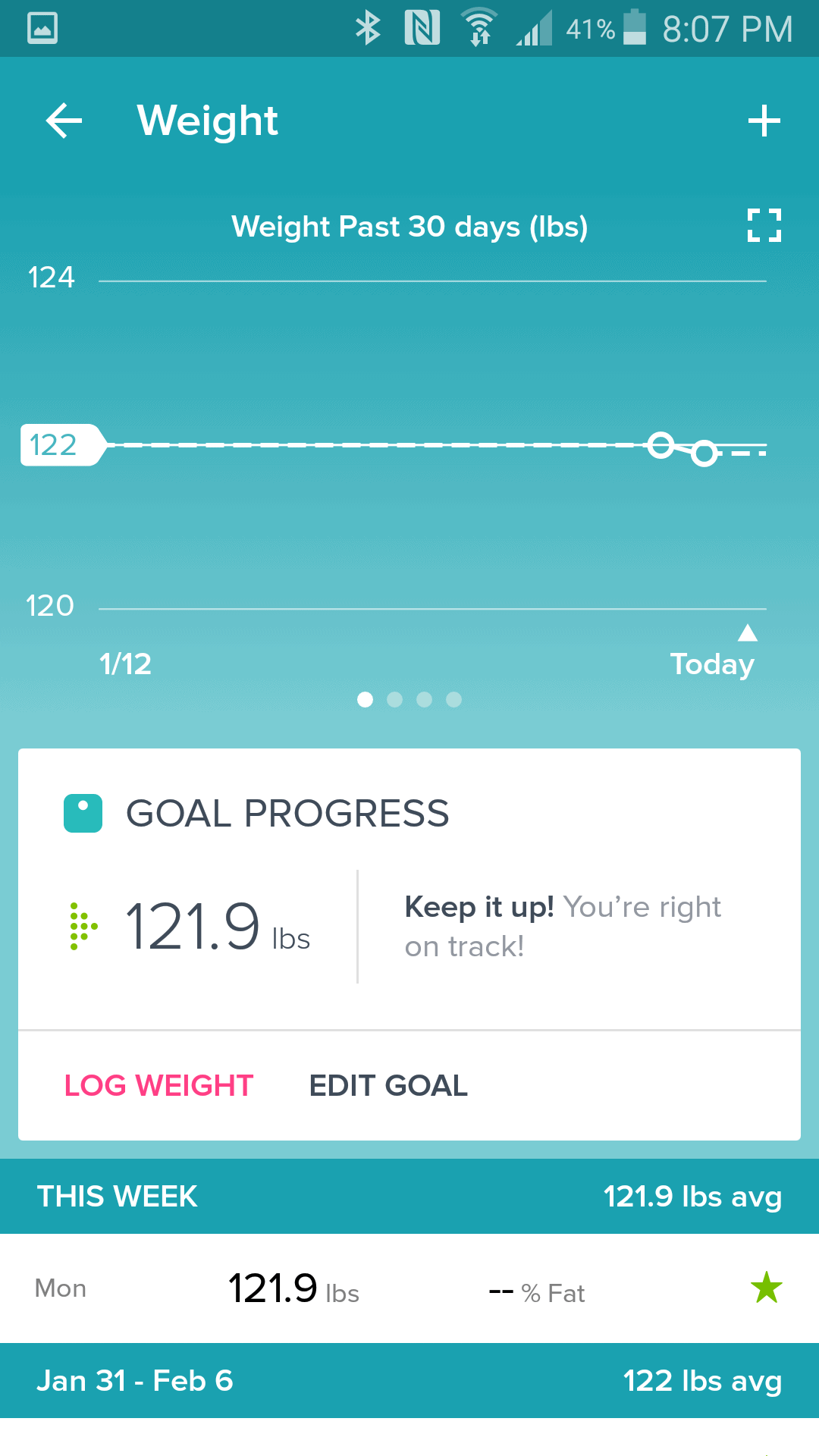Go back from the Weight screen
Image resolution: width=819 pixels, height=1456 pixels.
point(64,121)
